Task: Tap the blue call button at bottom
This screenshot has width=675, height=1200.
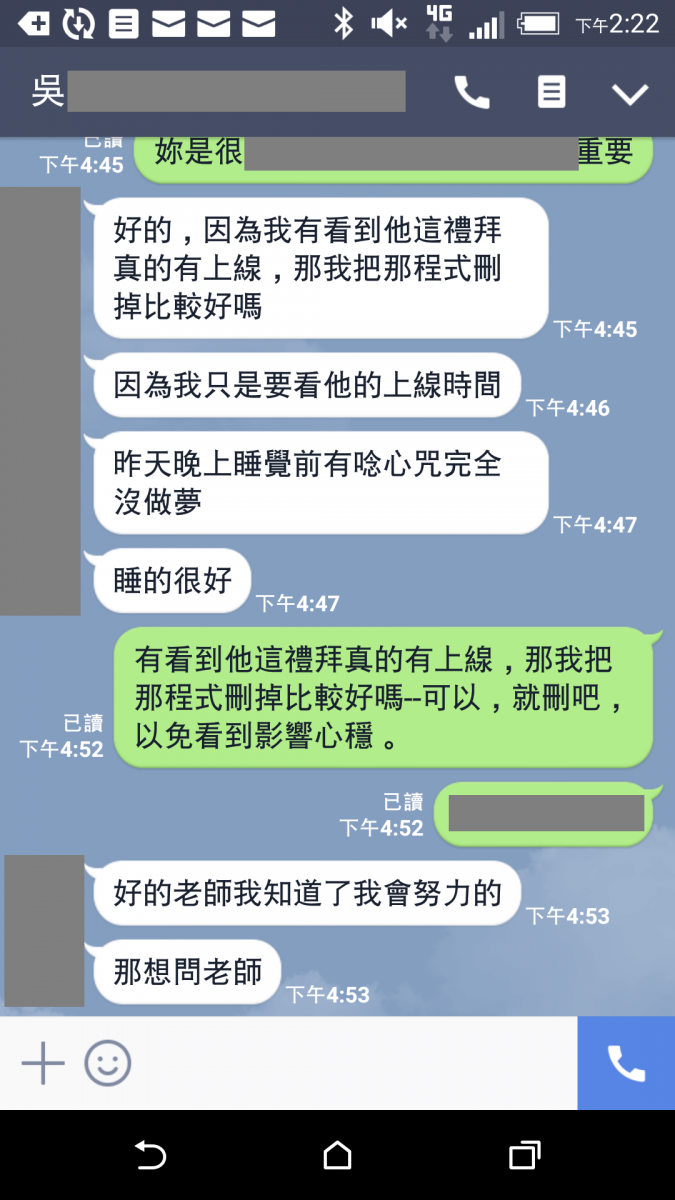Action: pyautogui.click(x=626, y=1063)
